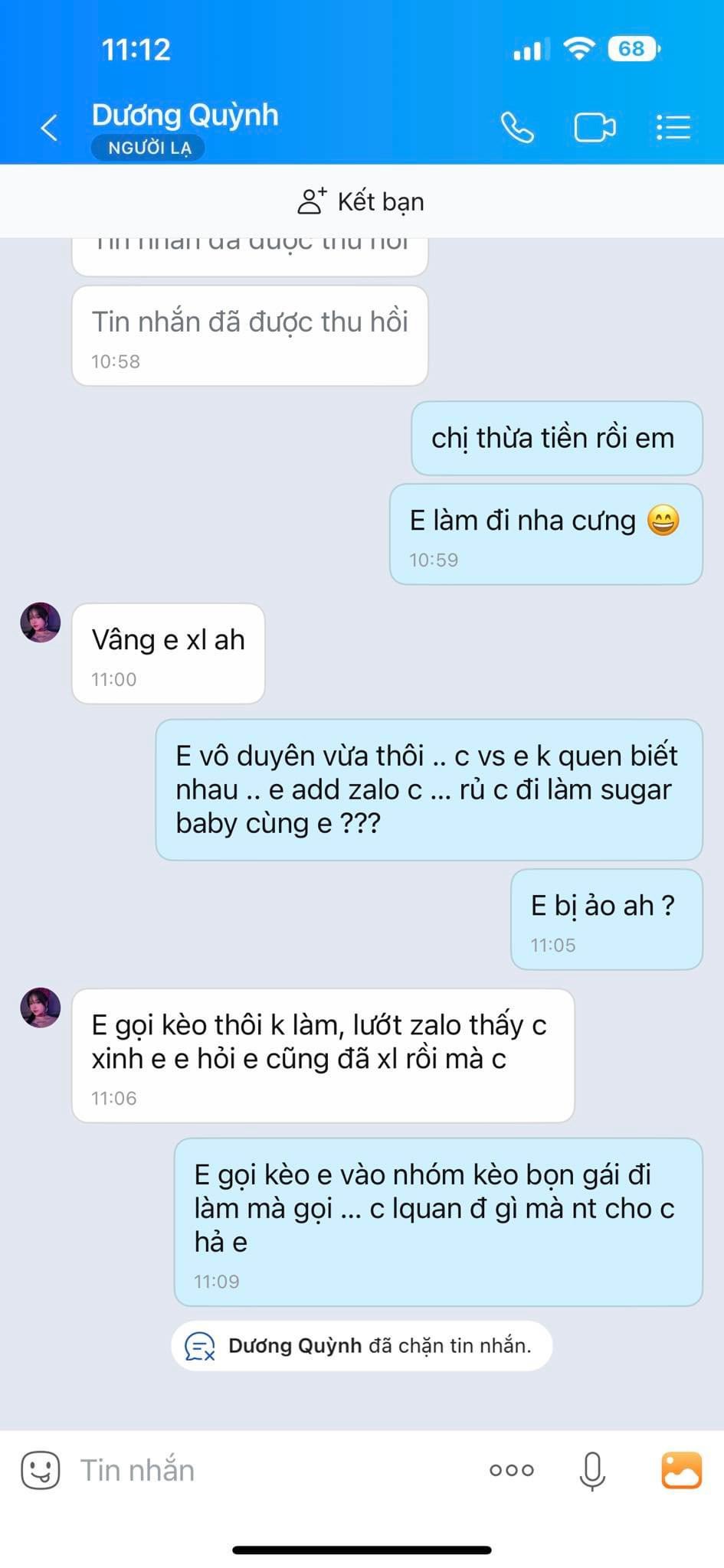Tap Kết bạn to add friend
The height and width of the screenshot is (1568, 724).
361,201
